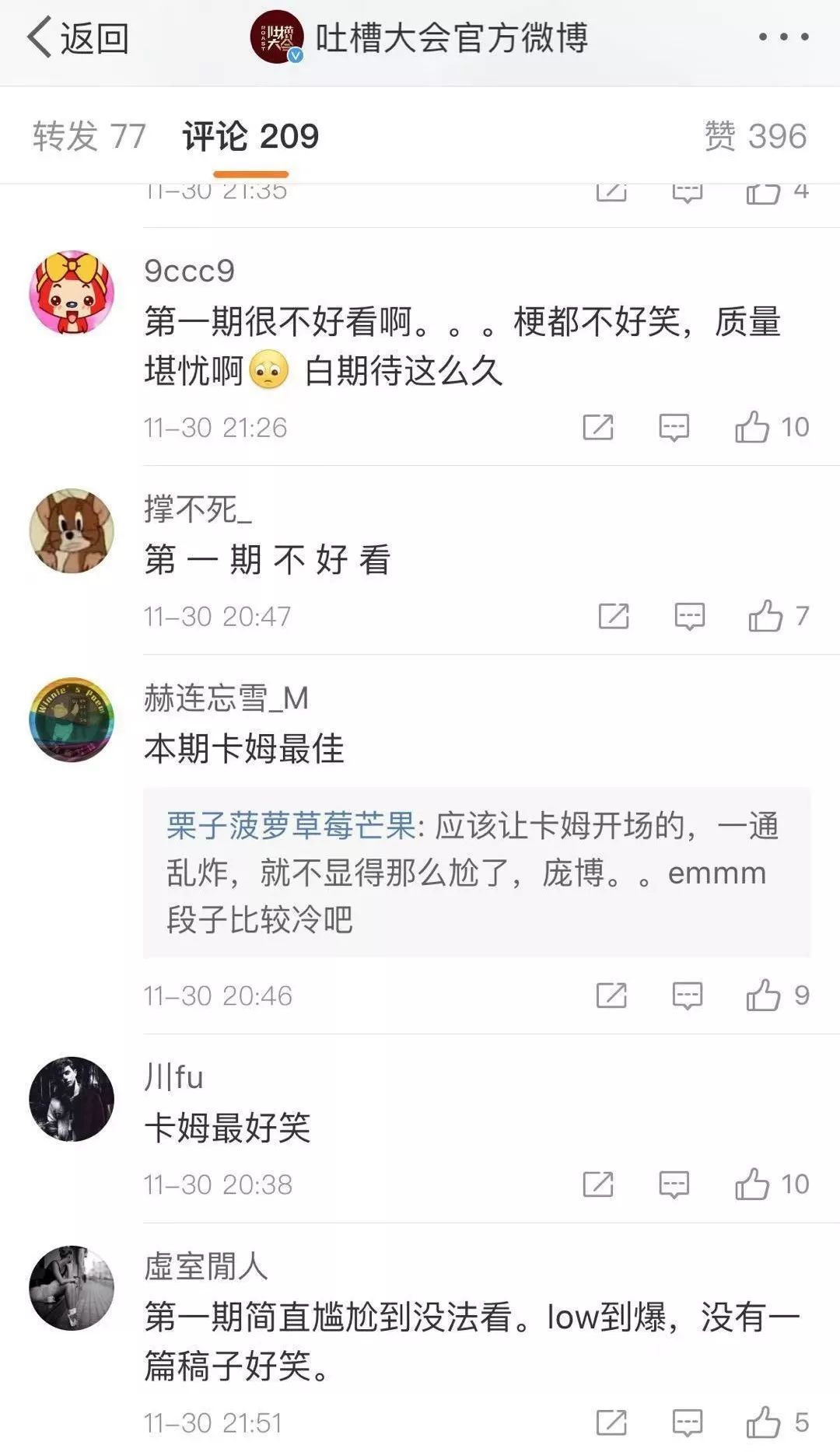Like 撑不死_'s comment
The width and height of the screenshot is (840, 1452).
click(x=765, y=616)
